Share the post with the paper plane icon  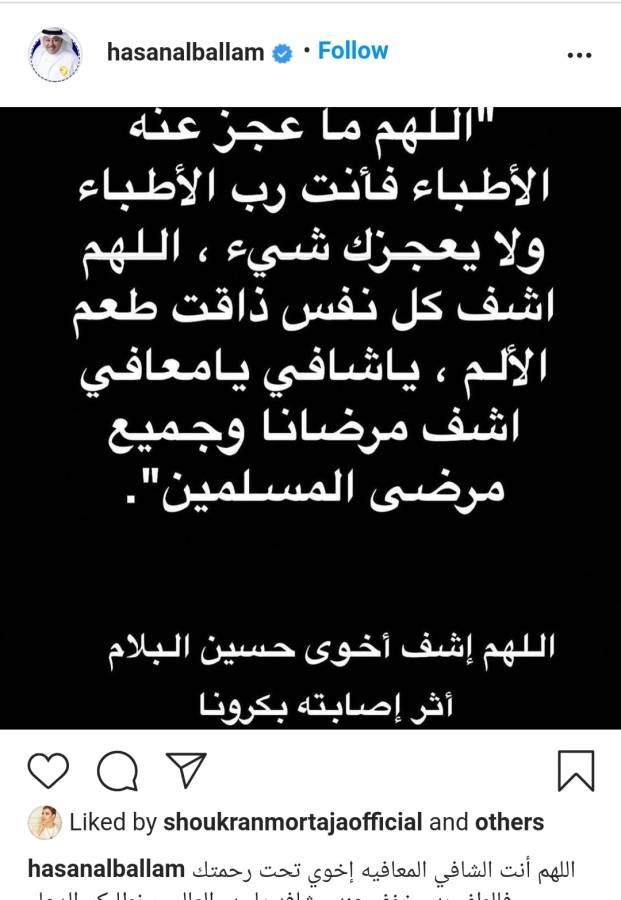click(x=185, y=771)
